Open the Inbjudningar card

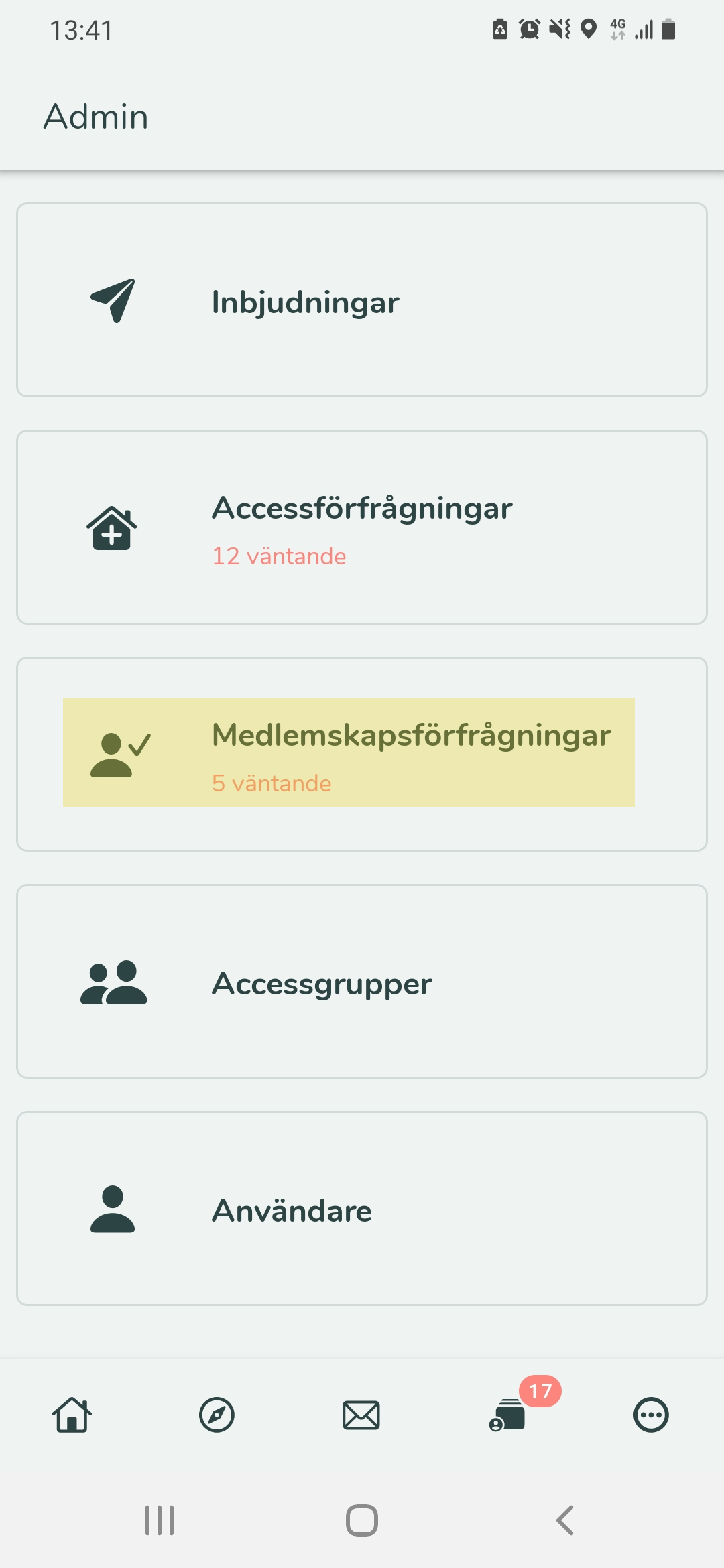click(362, 300)
